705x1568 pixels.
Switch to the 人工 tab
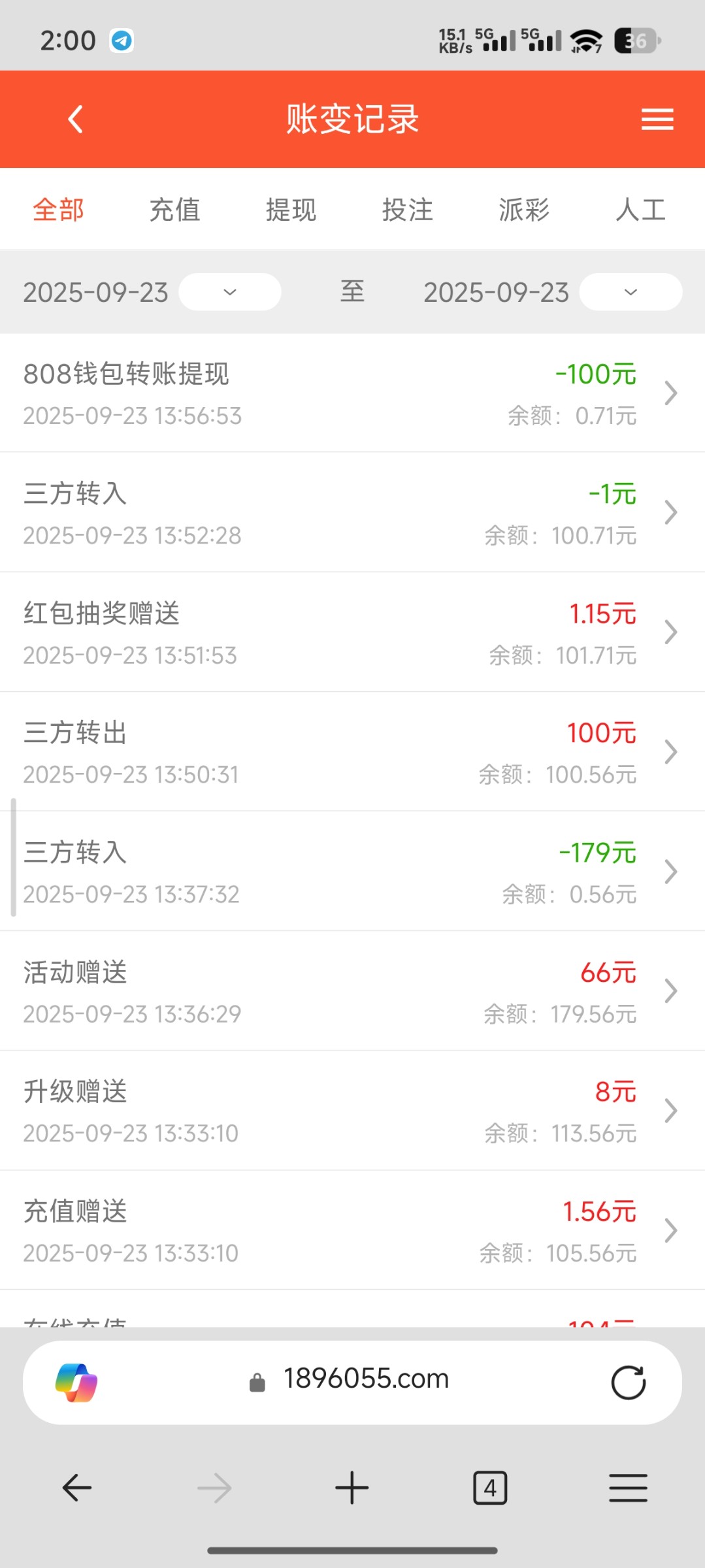coord(640,210)
